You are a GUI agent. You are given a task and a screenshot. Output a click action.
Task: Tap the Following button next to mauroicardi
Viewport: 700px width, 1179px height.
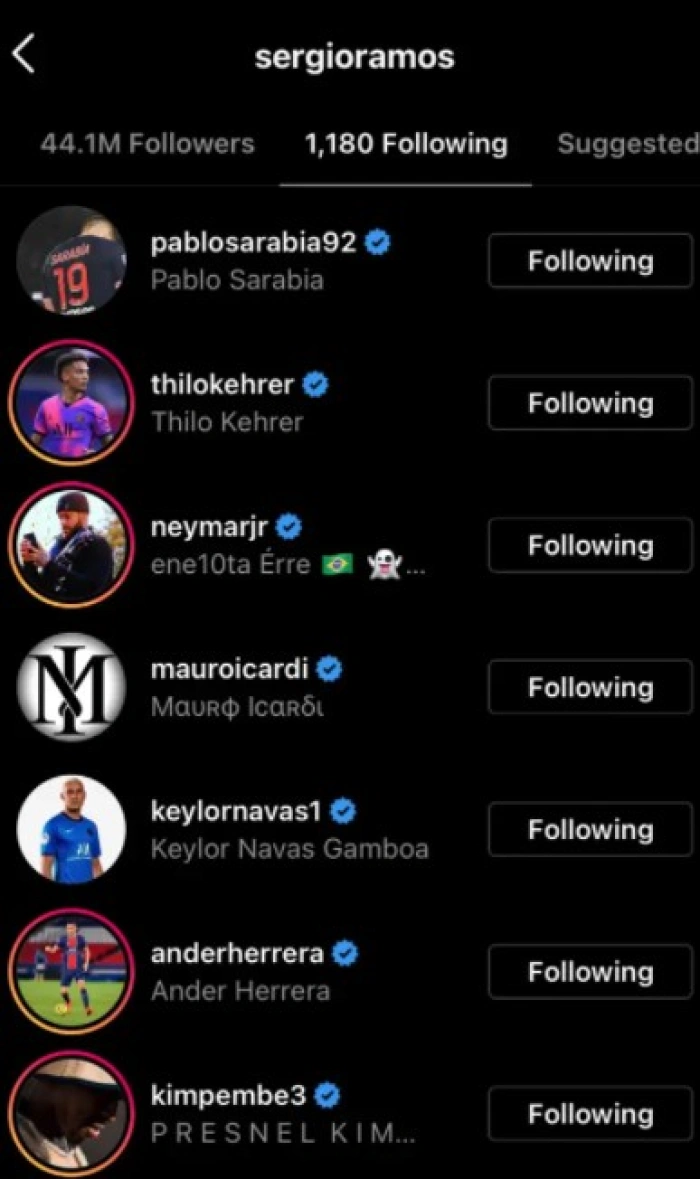pos(590,687)
